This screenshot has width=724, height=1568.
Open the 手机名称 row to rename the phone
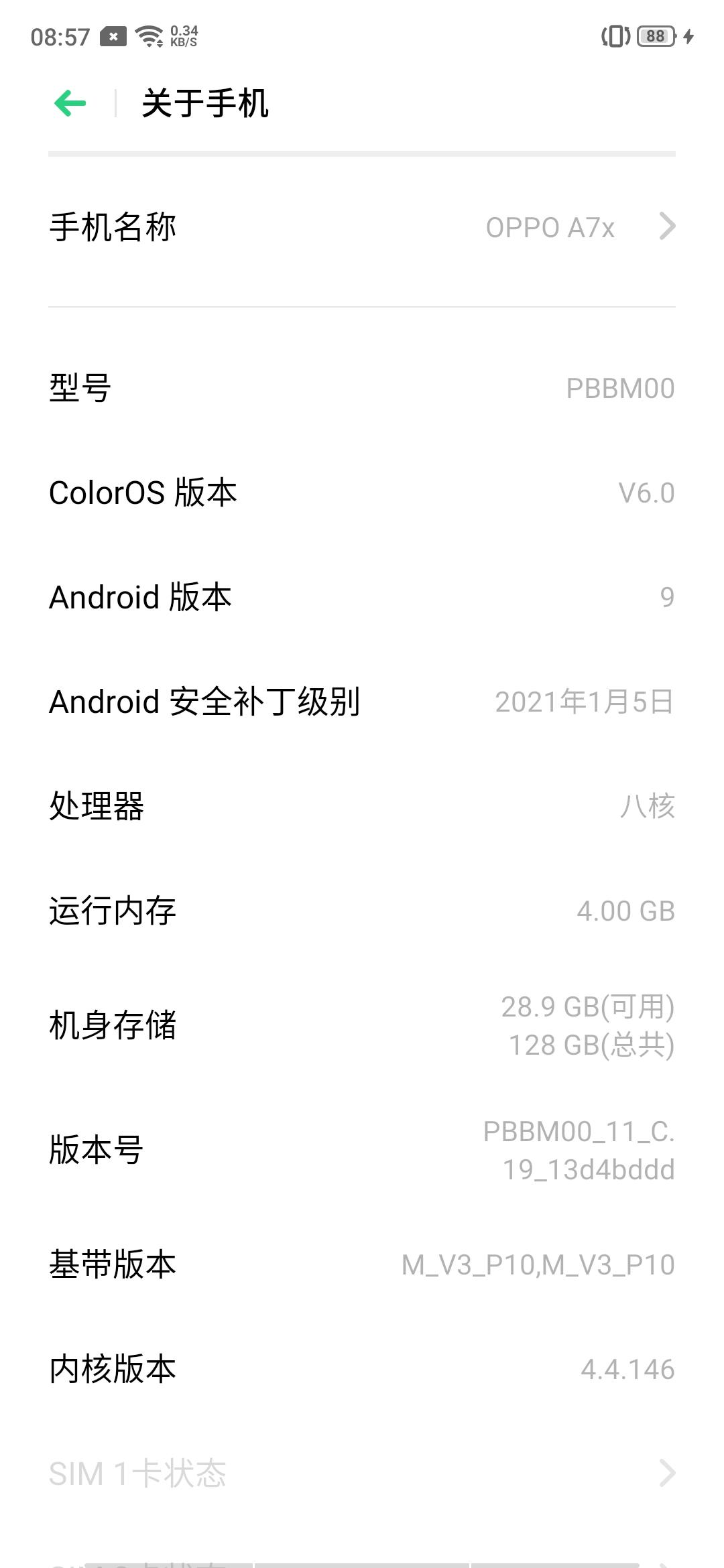[x=362, y=228]
